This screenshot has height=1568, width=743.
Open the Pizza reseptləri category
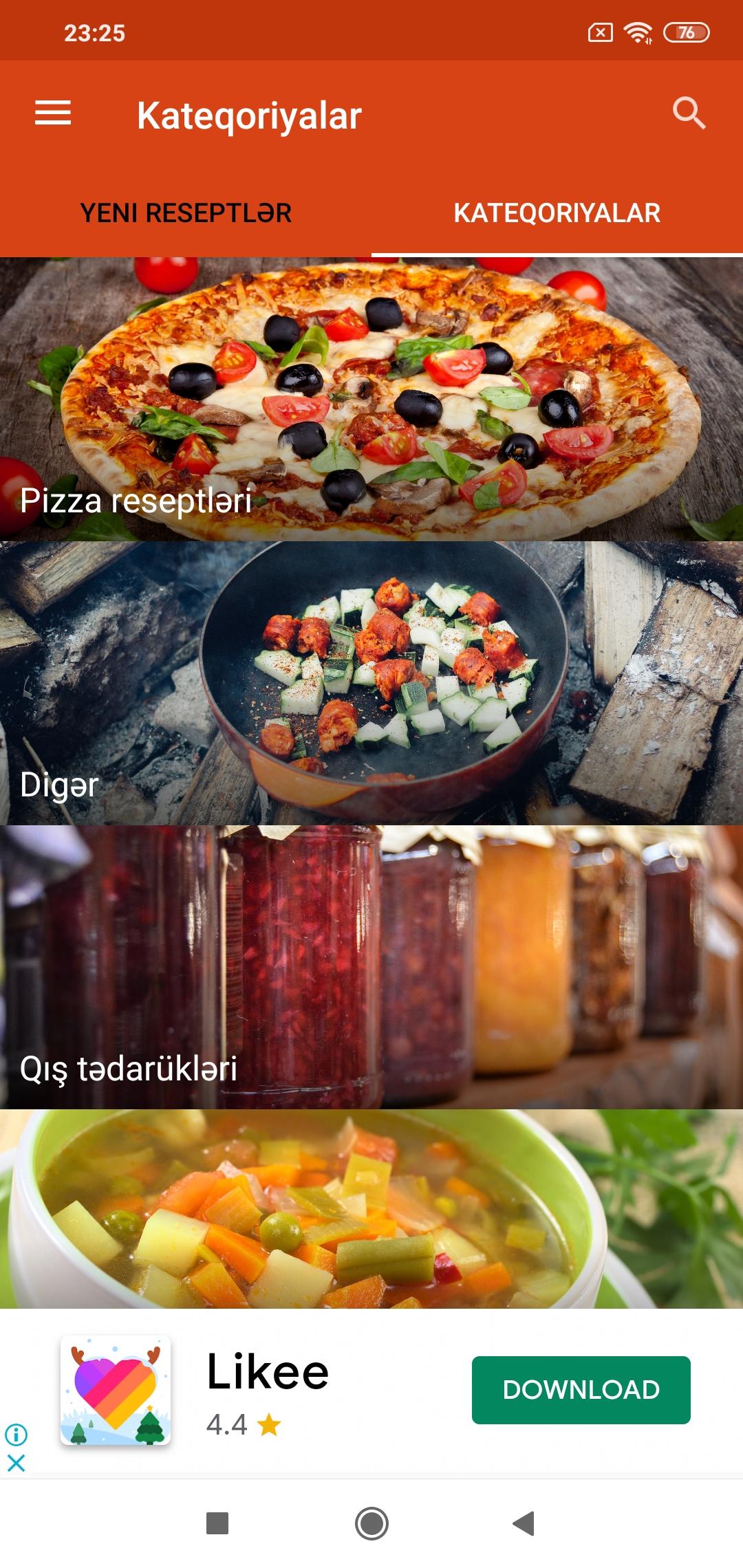[x=371, y=399]
